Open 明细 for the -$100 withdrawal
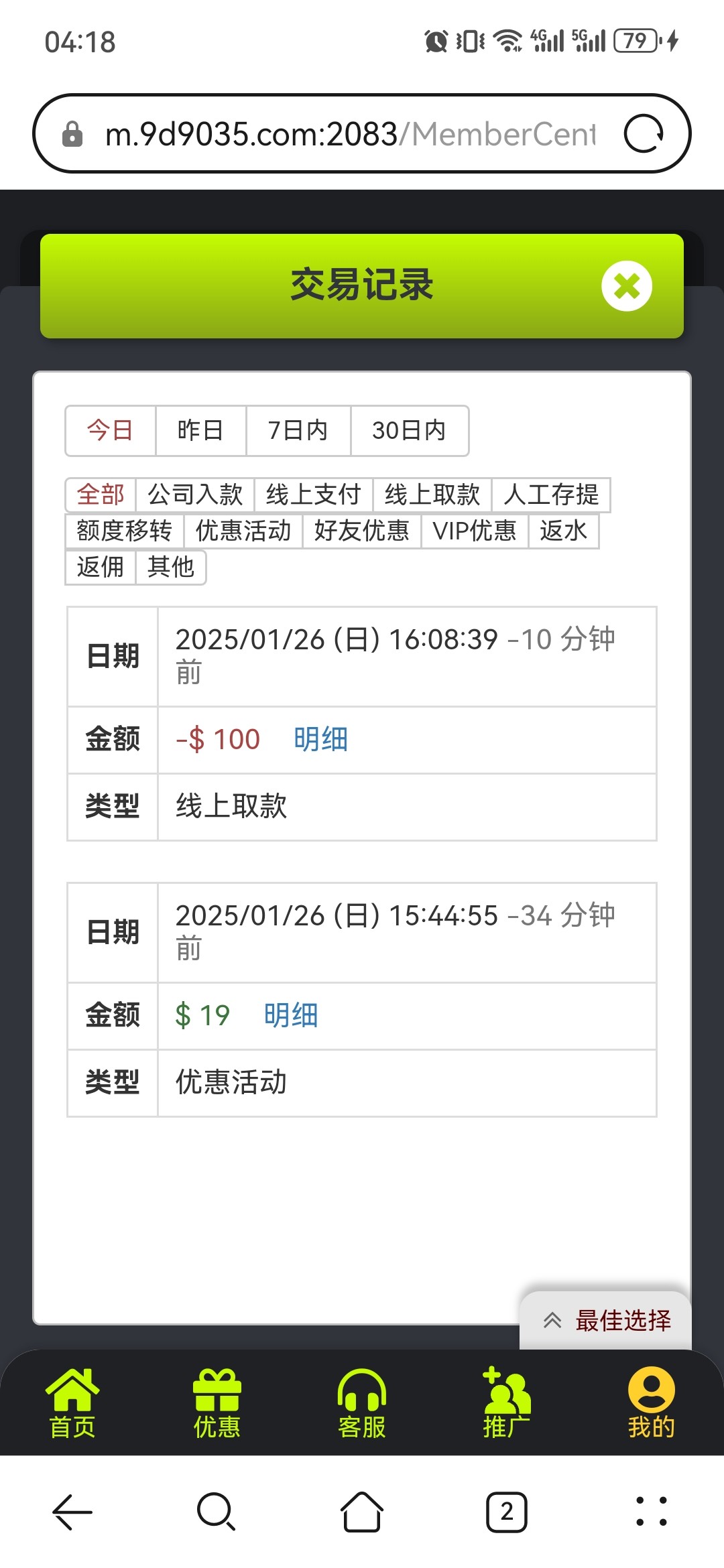Viewport: 724px width, 1568px height. pyautogui.click(x=320, y=739)
